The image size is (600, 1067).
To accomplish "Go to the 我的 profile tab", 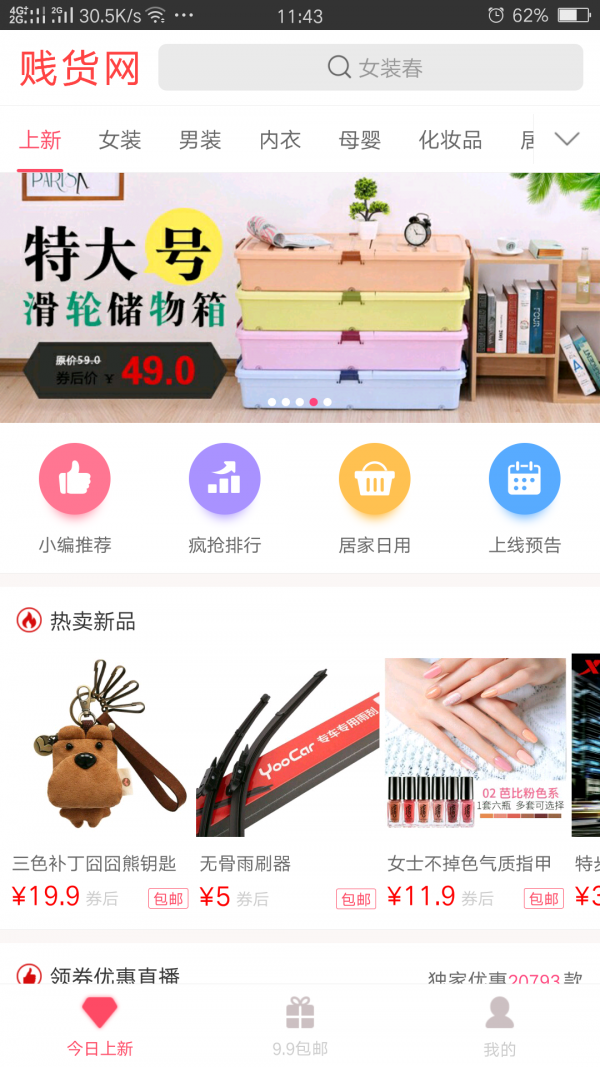I will (499, 1025).
